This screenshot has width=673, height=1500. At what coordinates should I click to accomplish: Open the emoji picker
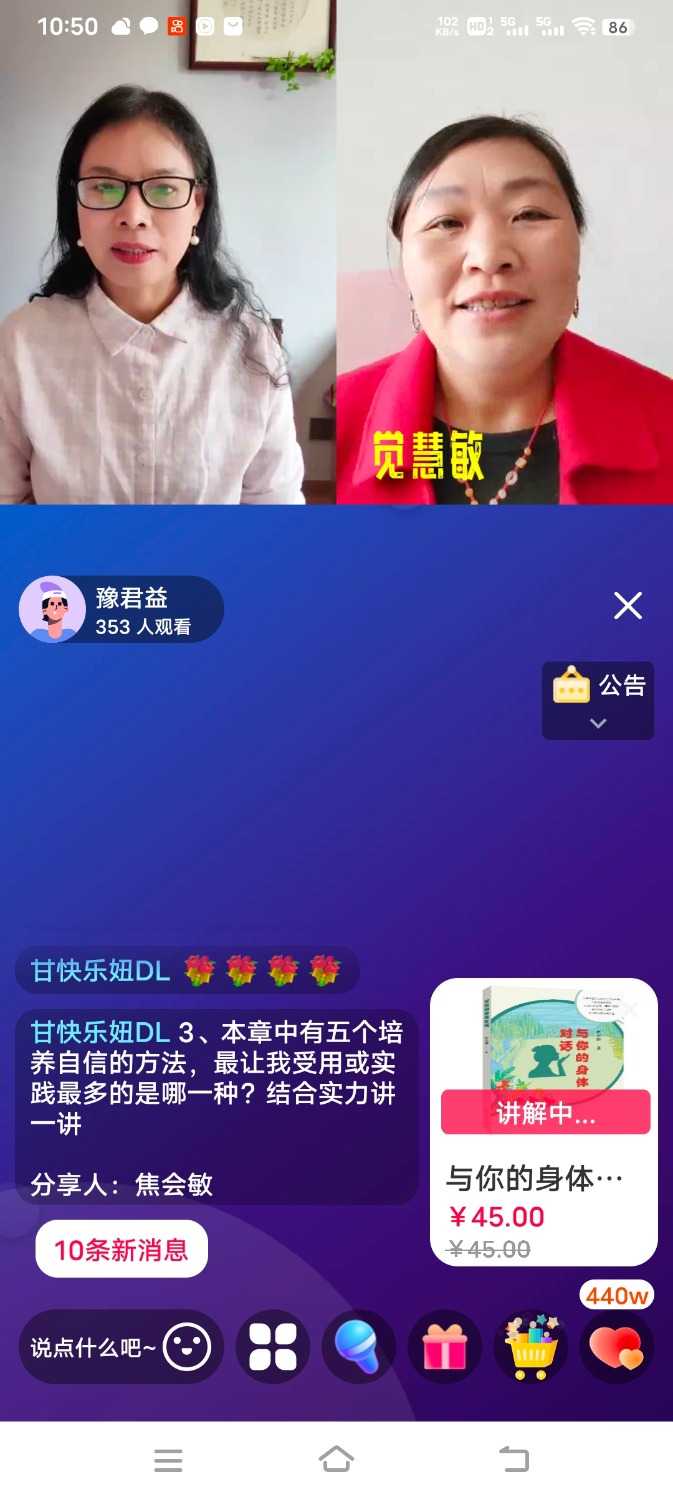[x=187, y=1348]
